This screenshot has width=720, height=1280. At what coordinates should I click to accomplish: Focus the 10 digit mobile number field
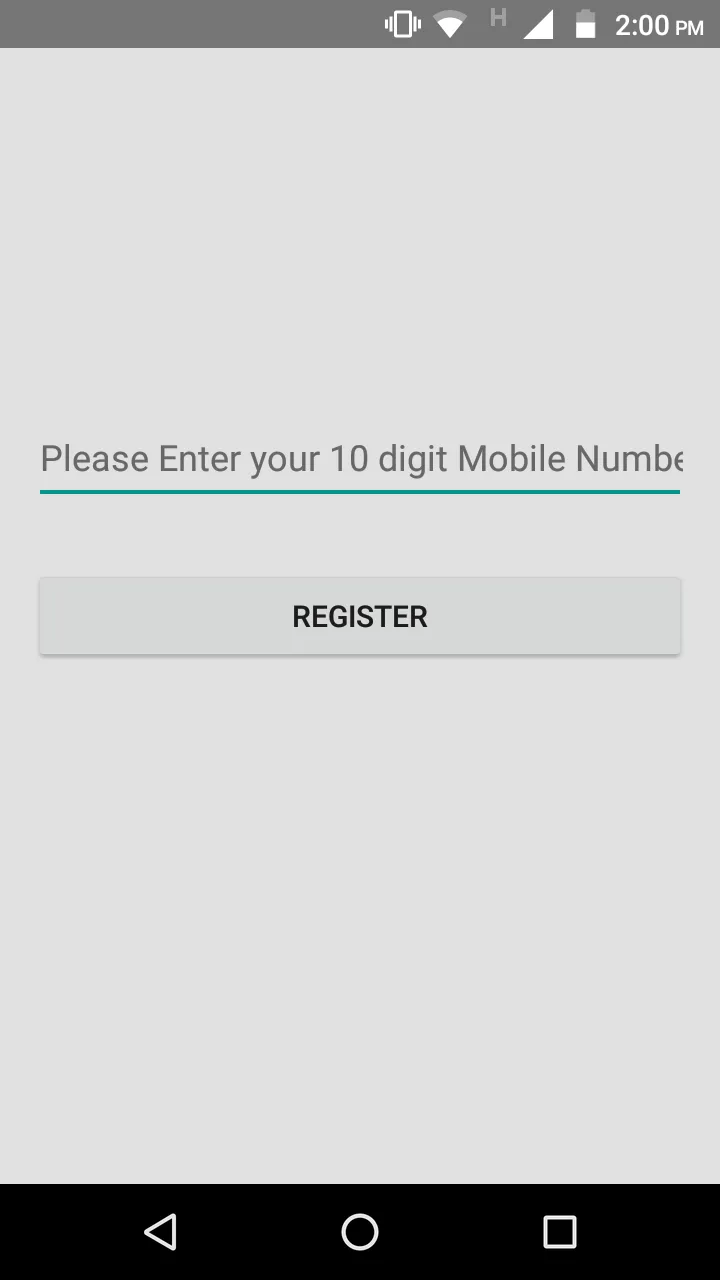point(360,460)
